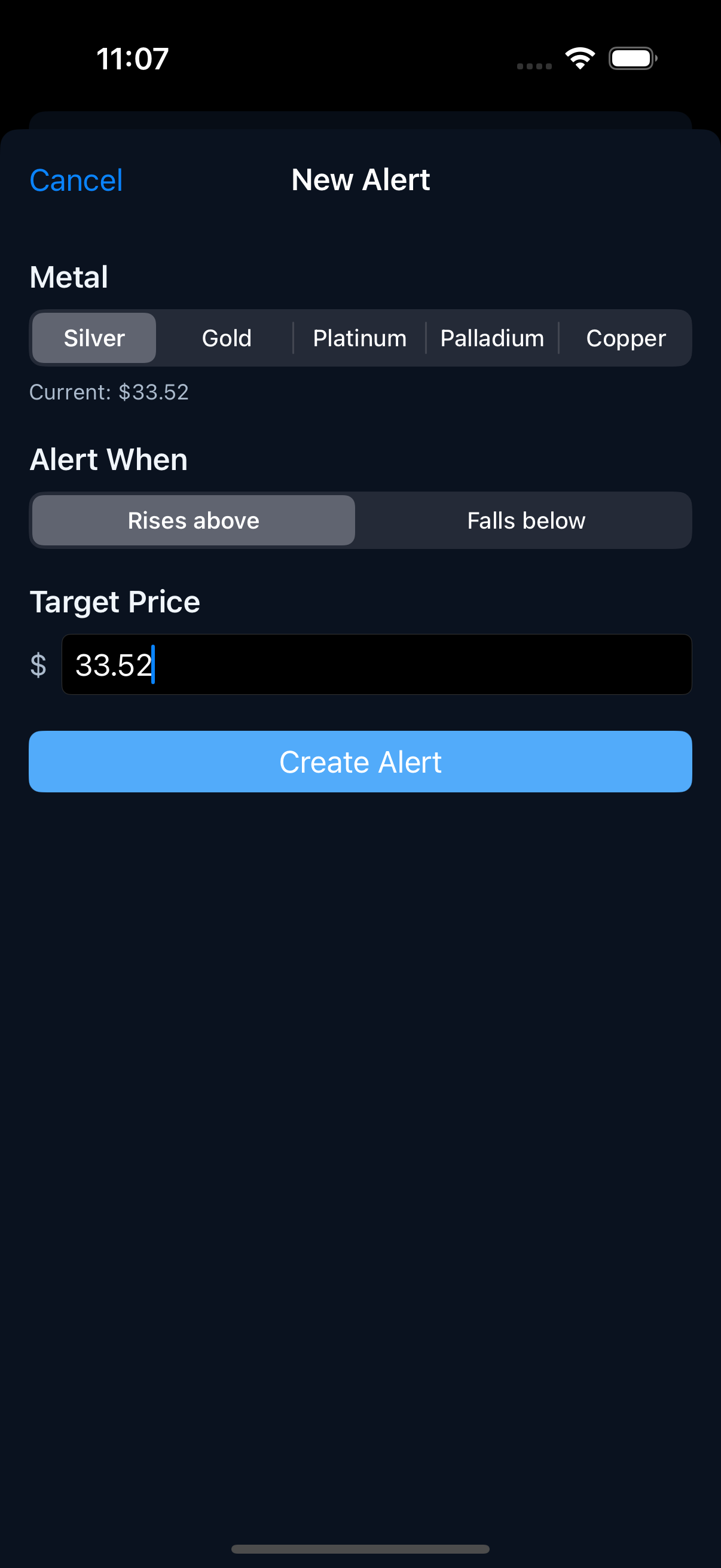The height and width of the screenshot is (1568, 721).
Task: Tap the Current: $33.52 price label
Action: [109, 392]
